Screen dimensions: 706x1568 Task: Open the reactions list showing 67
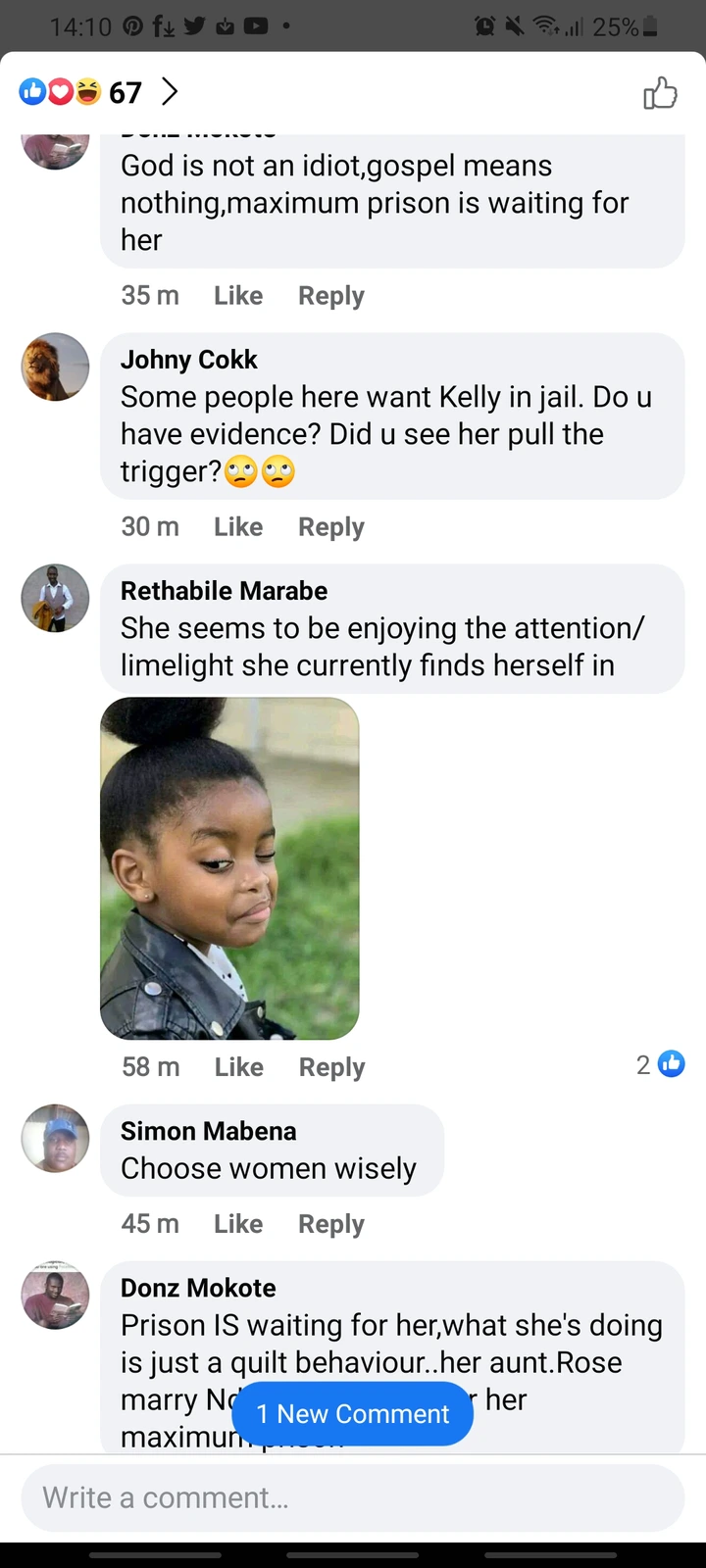click(x=98, y=92)
